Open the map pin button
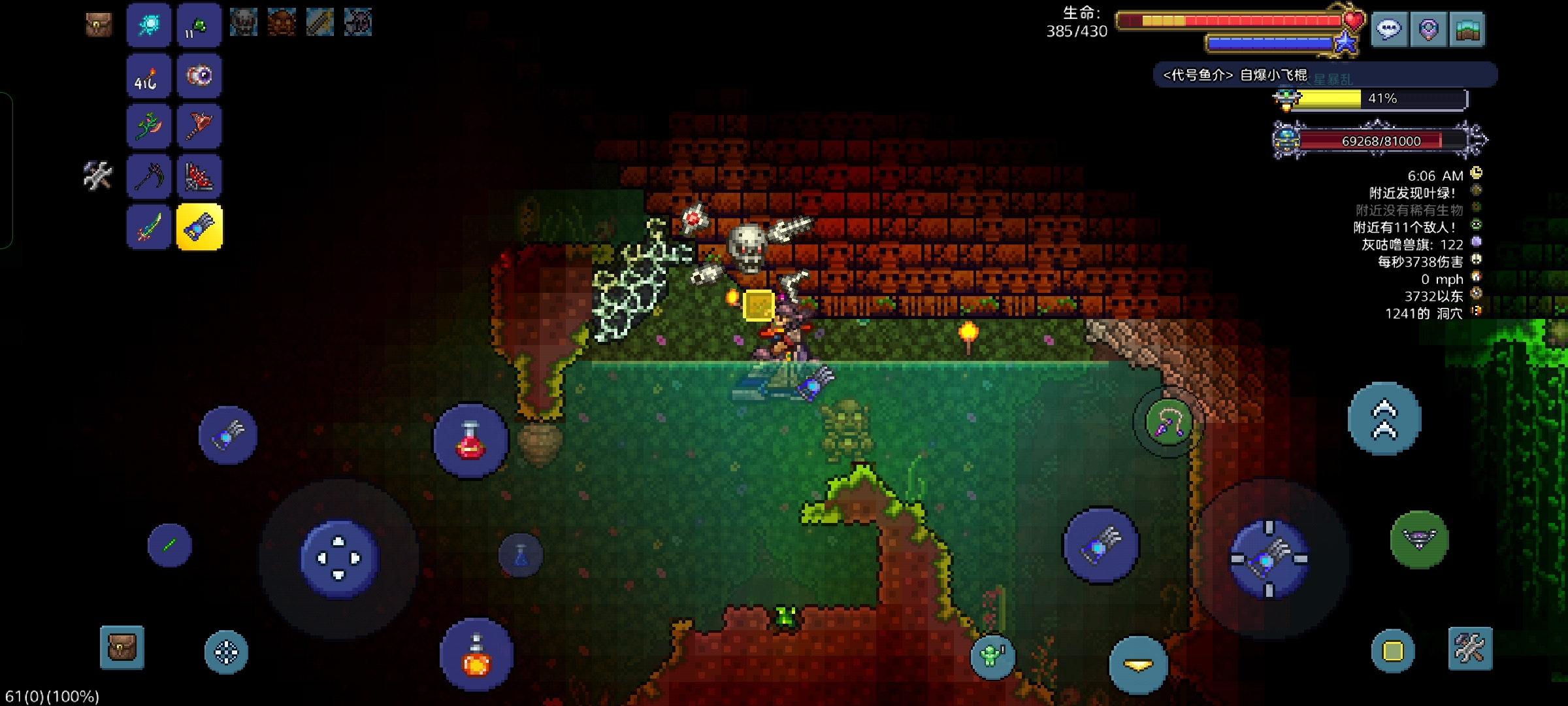Viewport: 1568px width, 706px height. [1428, 29]
